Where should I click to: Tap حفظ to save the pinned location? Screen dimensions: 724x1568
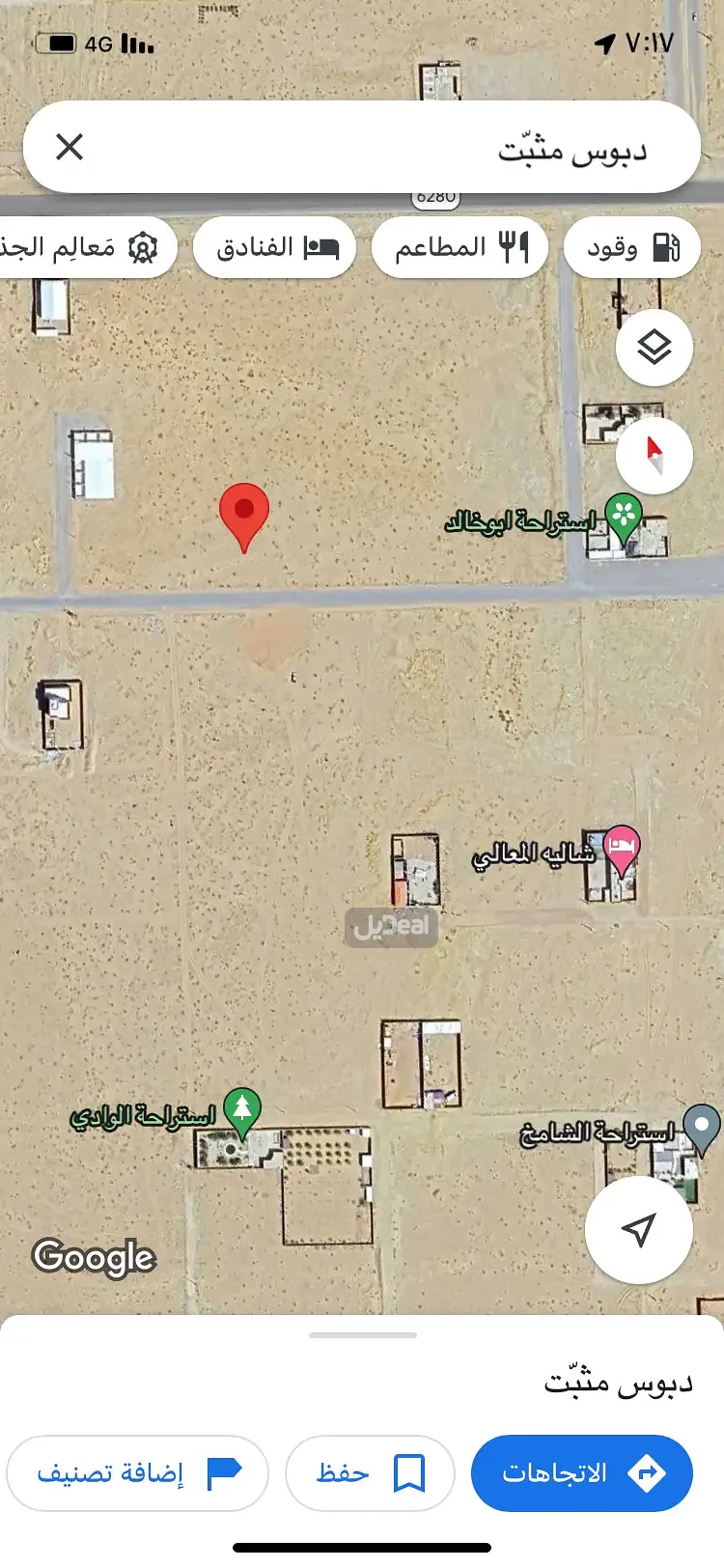[369, 1472]
